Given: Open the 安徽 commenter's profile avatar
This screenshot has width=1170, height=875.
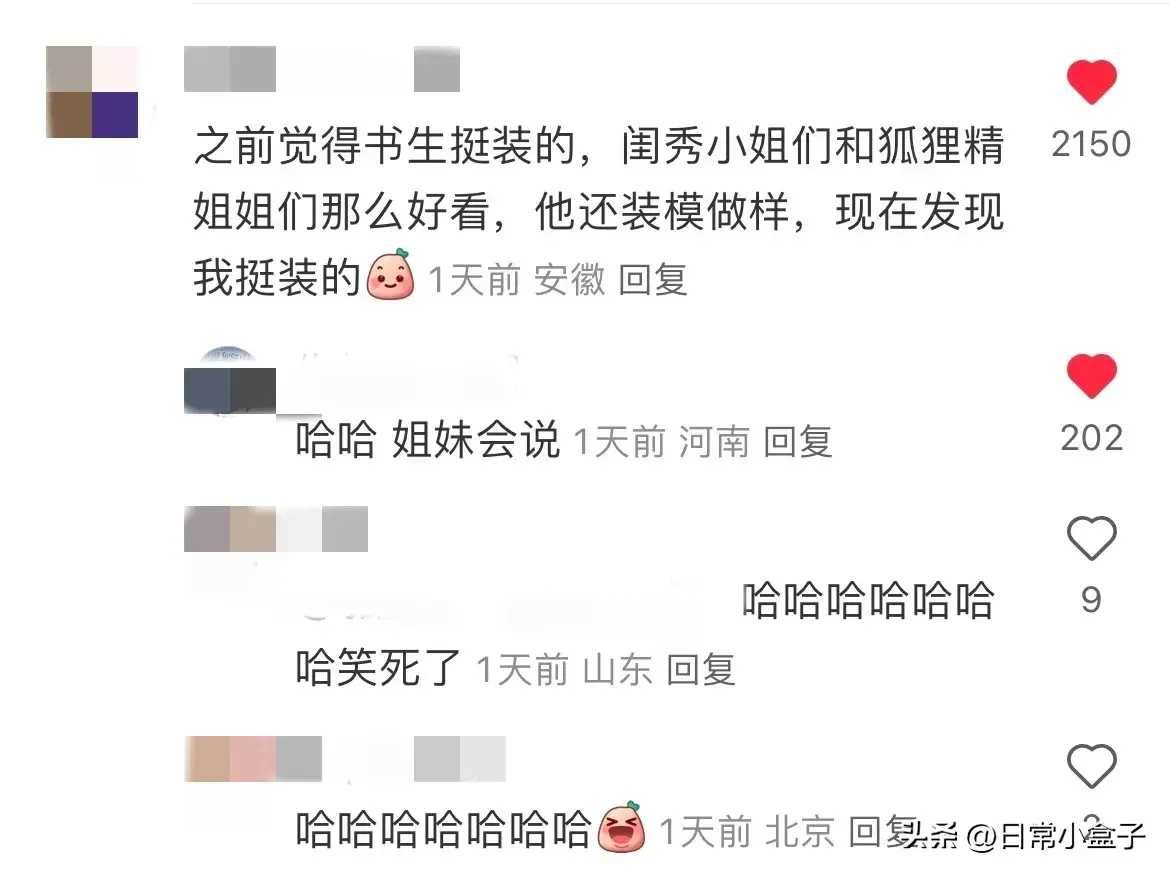Looking at the screenshot, I should click(92, 92).
